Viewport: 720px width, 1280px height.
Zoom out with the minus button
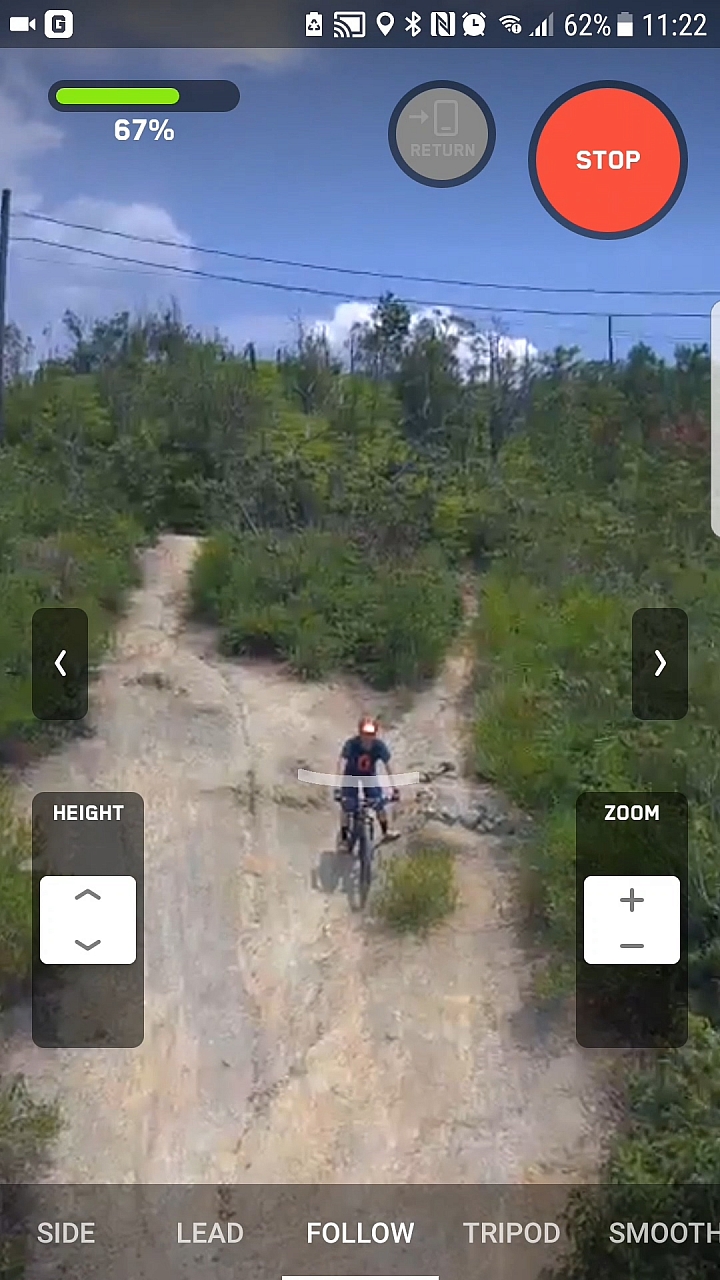point(632,945)
